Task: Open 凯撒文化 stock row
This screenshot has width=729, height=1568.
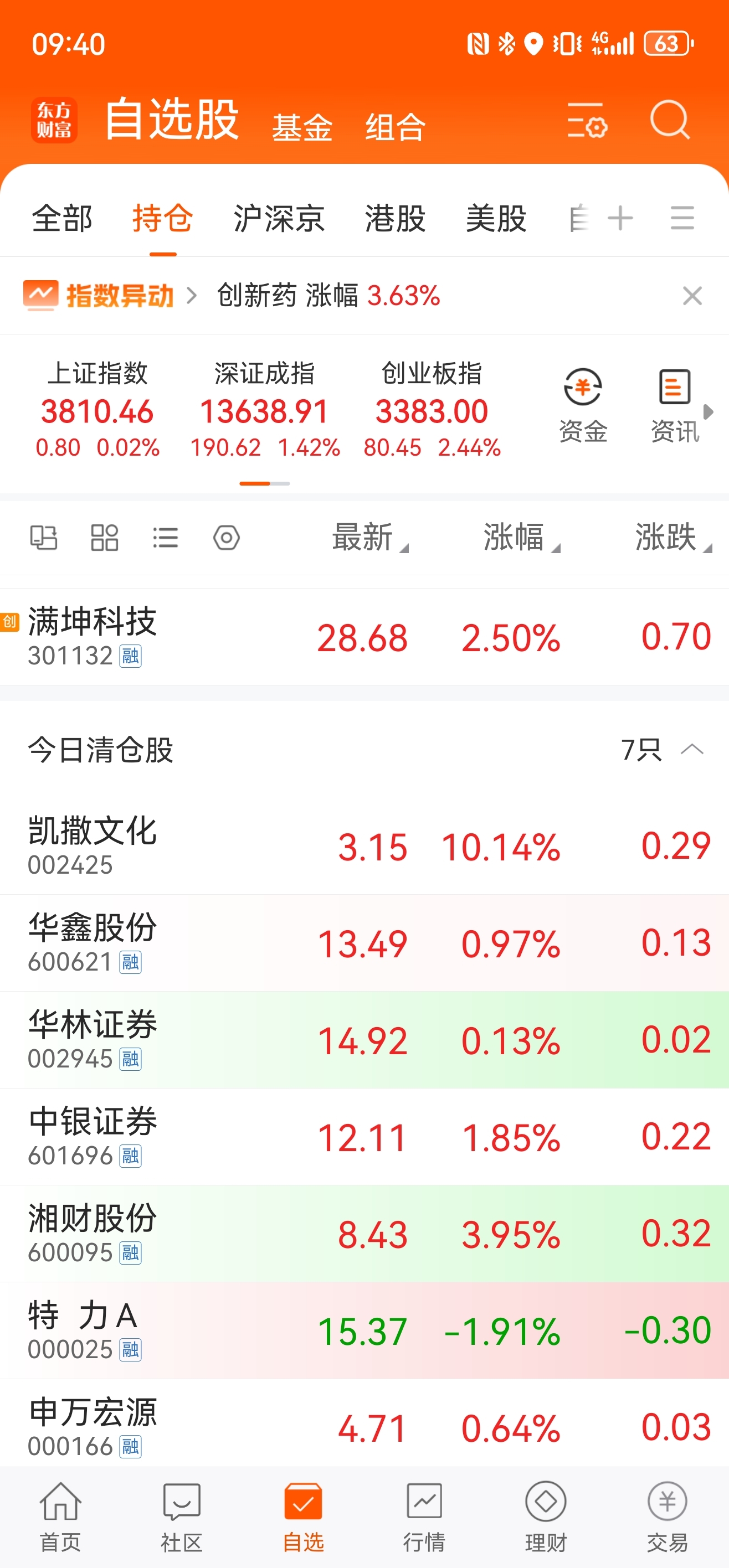Action: (x=364, y=846)
